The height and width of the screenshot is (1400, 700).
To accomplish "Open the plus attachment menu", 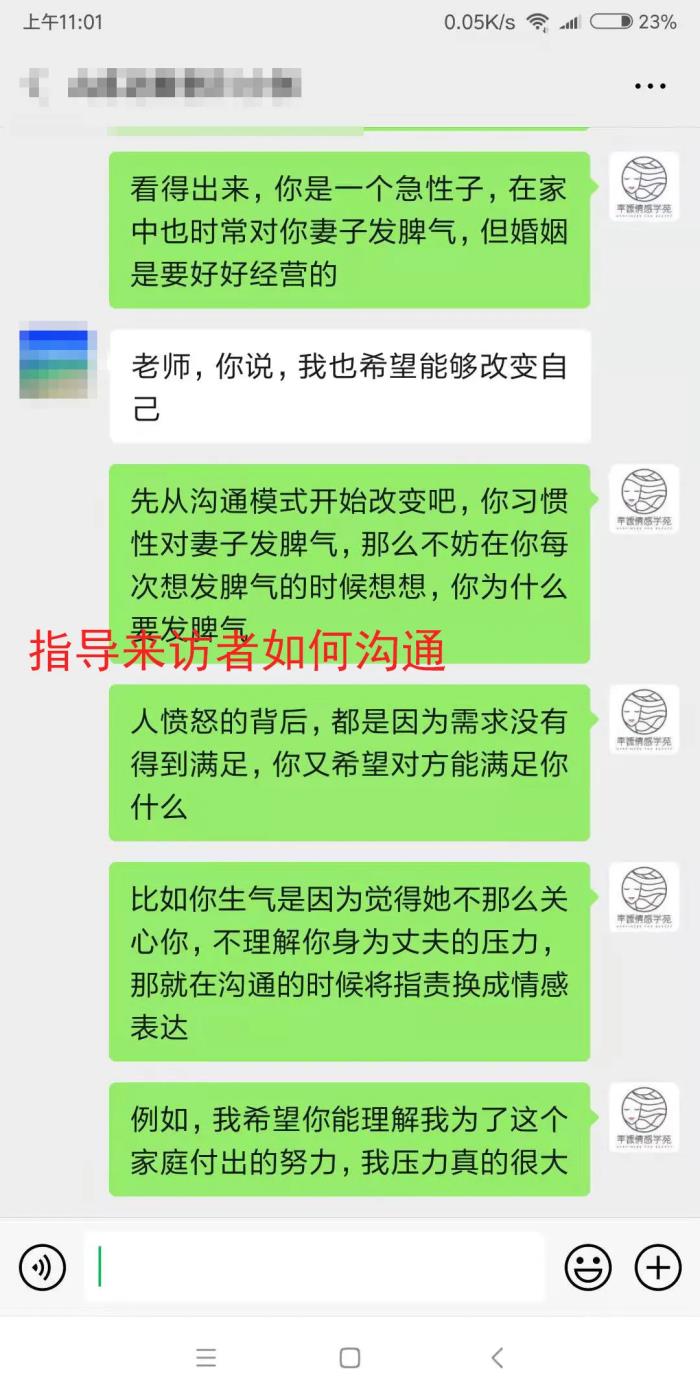I will coord(658,1268).
